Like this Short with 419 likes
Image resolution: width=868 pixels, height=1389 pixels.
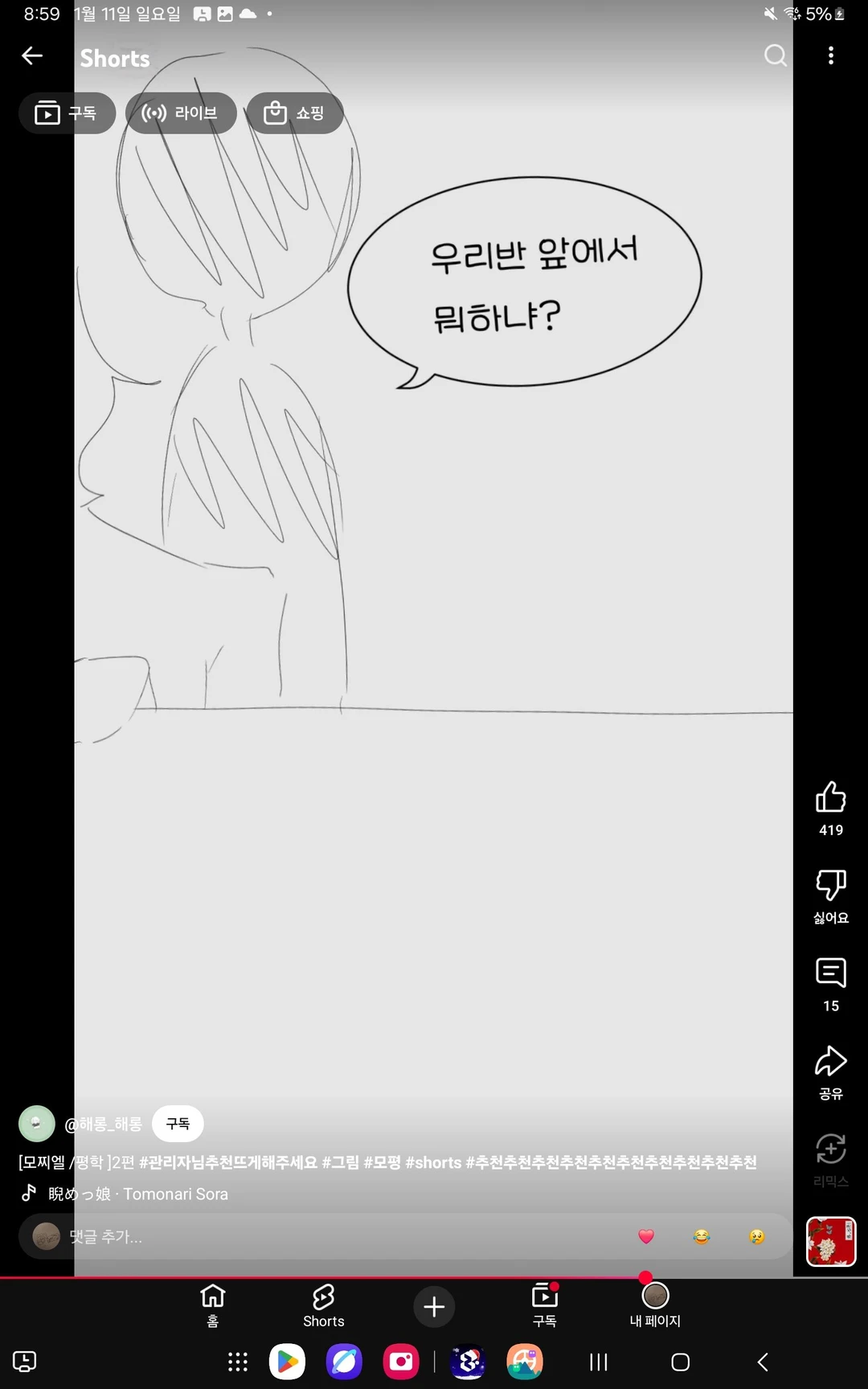830,798
